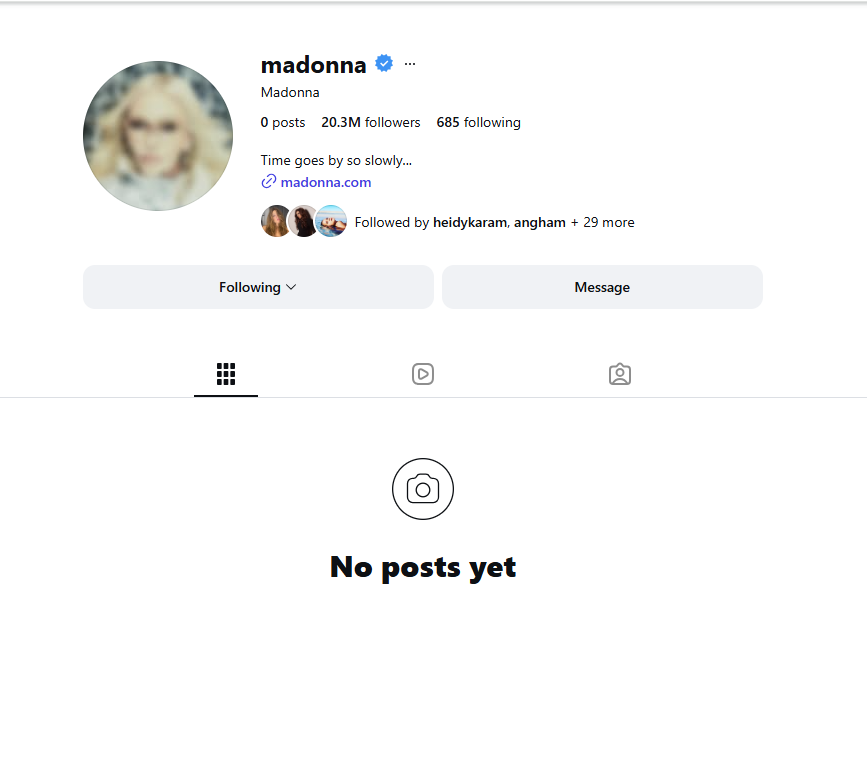Open the madonna.com link

(x=325, y=182)
